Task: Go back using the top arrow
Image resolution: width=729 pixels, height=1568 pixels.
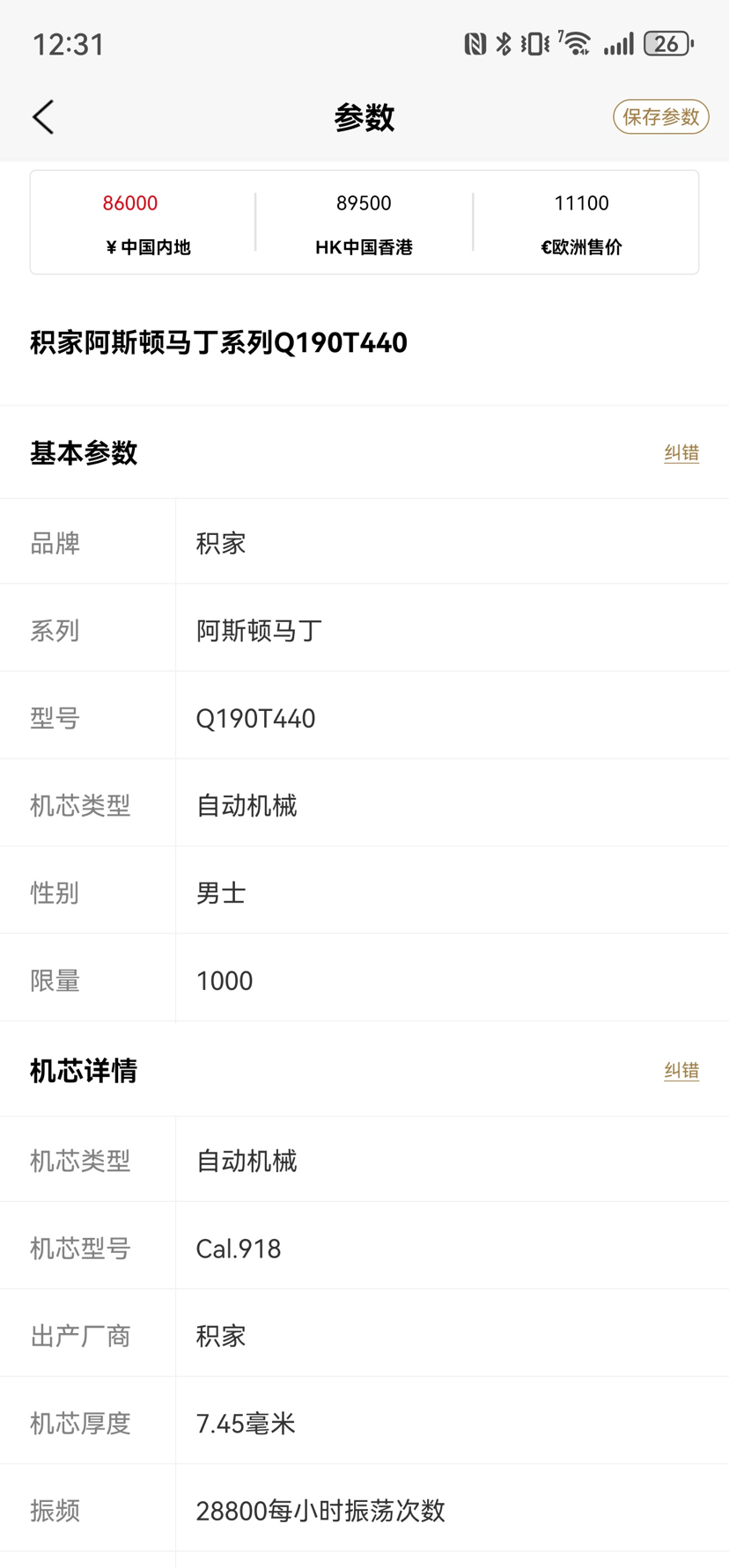Action: click(43, 117)
